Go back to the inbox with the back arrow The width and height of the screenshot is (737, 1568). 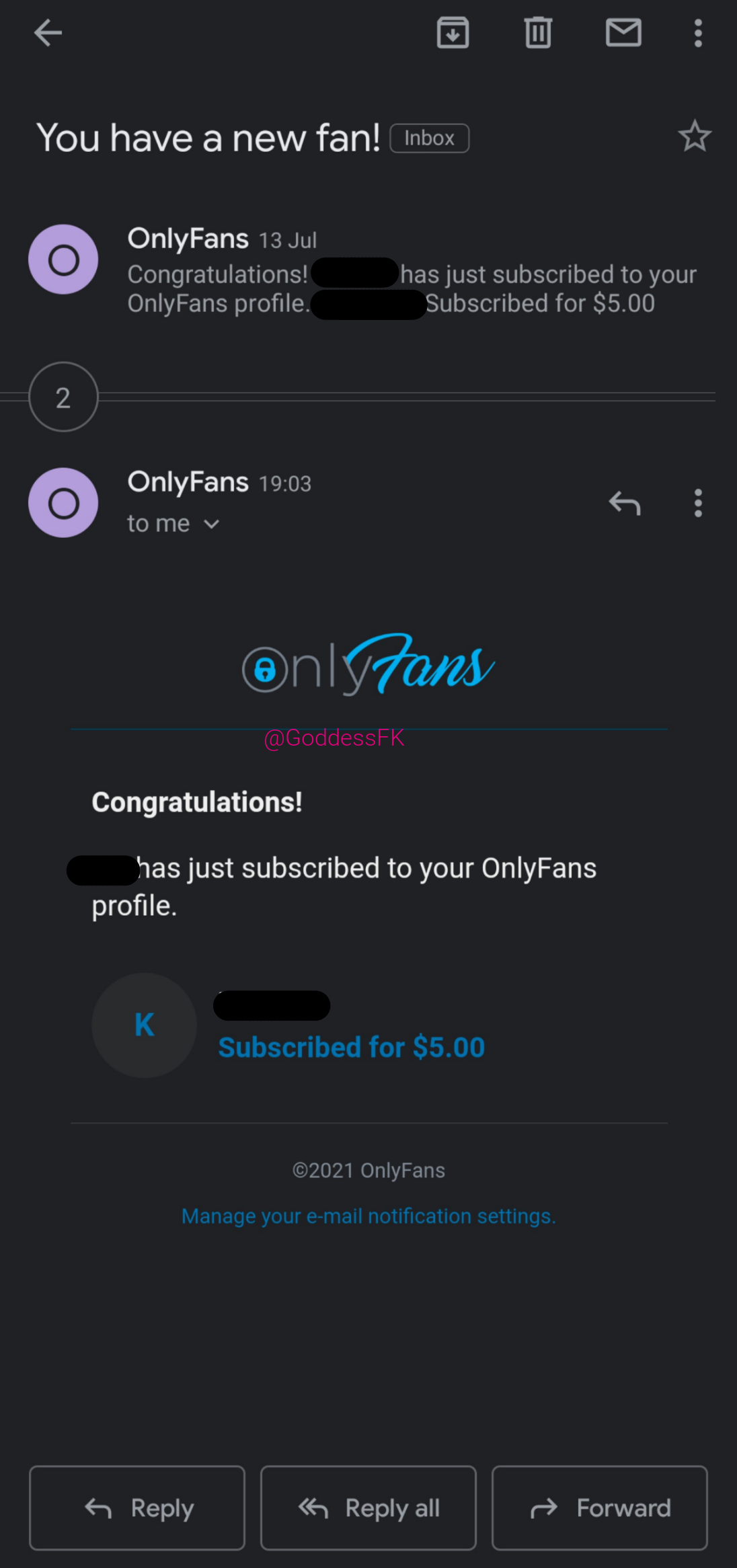coord(48,32)
